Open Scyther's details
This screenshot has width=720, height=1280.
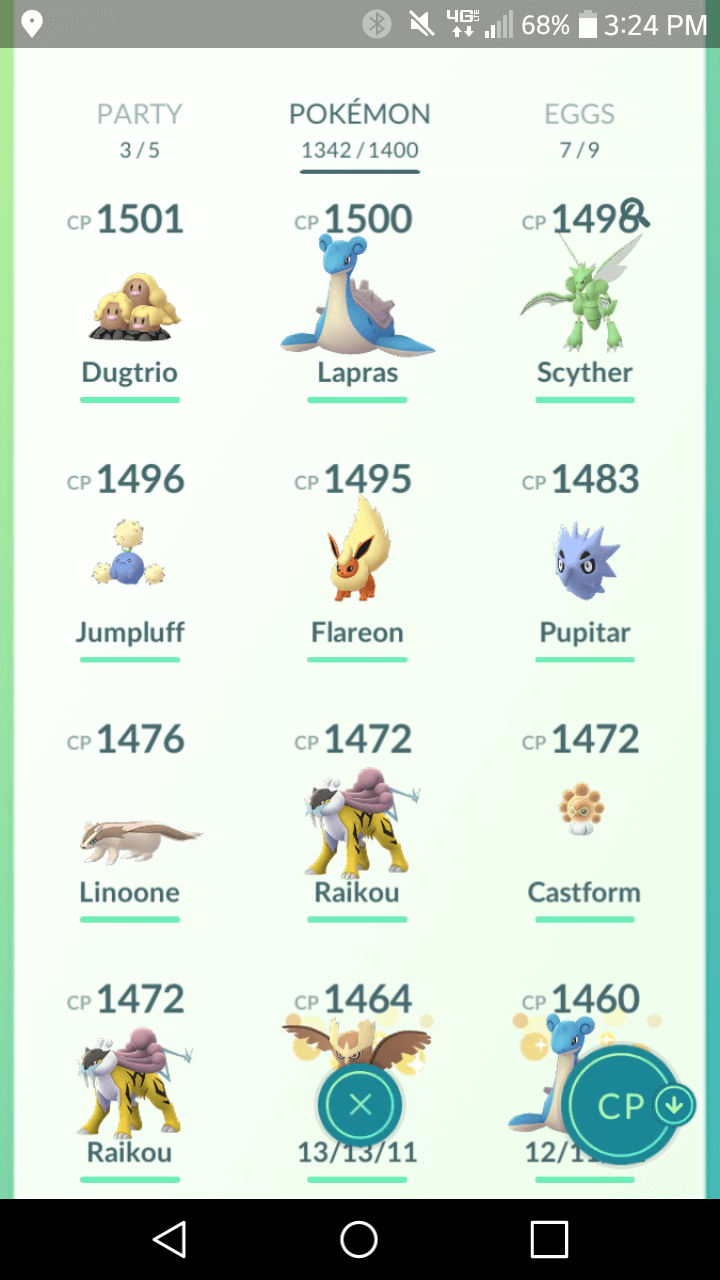tap(585, 300)
